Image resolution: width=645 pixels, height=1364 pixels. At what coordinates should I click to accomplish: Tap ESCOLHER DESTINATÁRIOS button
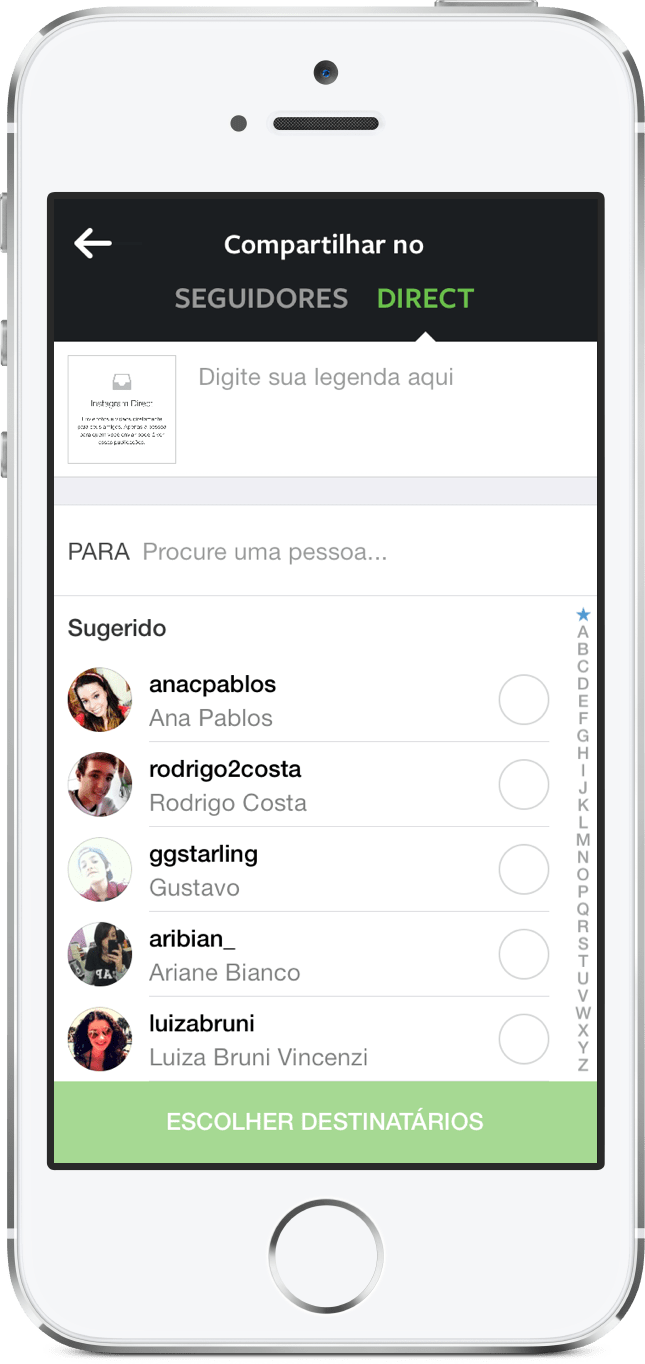tap(325, 1122)
